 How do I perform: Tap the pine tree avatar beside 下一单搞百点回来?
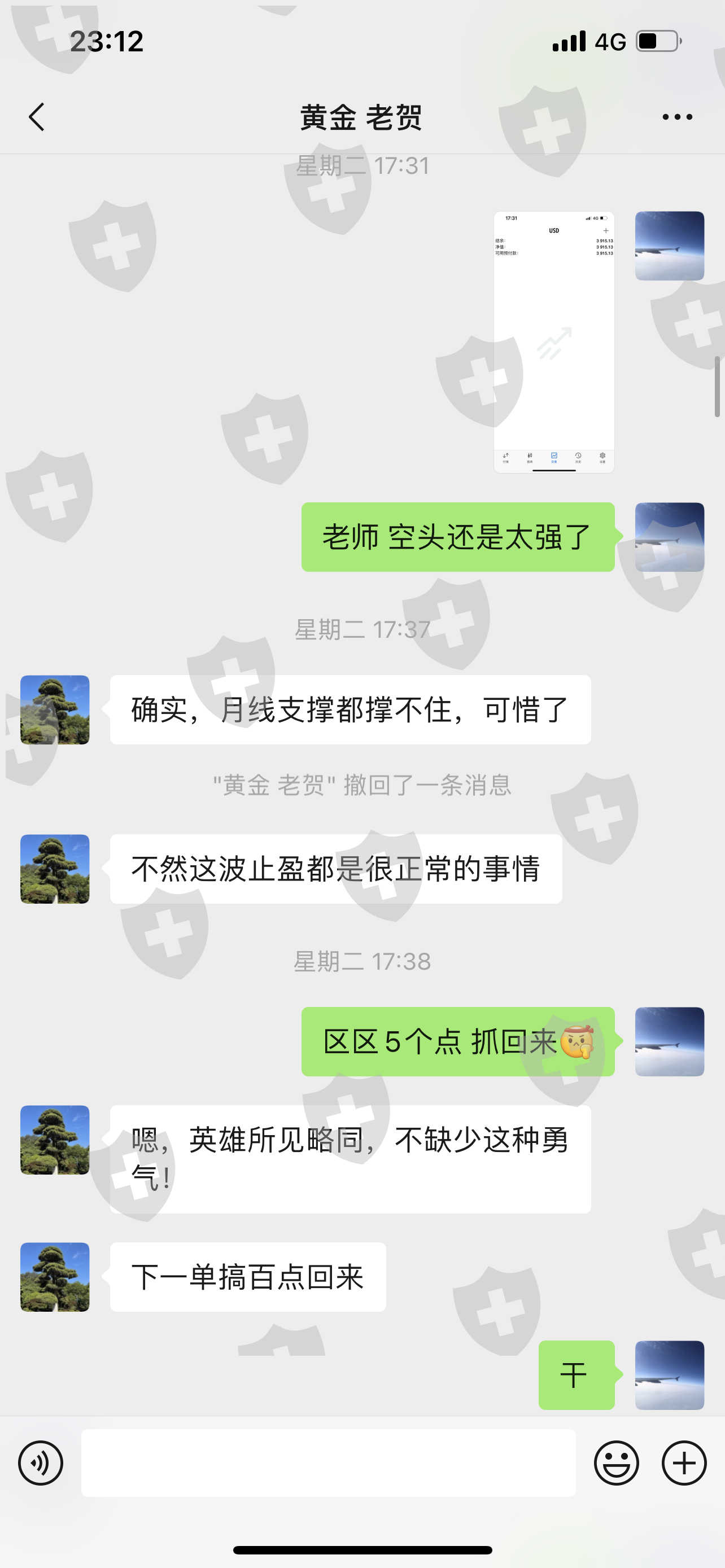point(55,1276)
